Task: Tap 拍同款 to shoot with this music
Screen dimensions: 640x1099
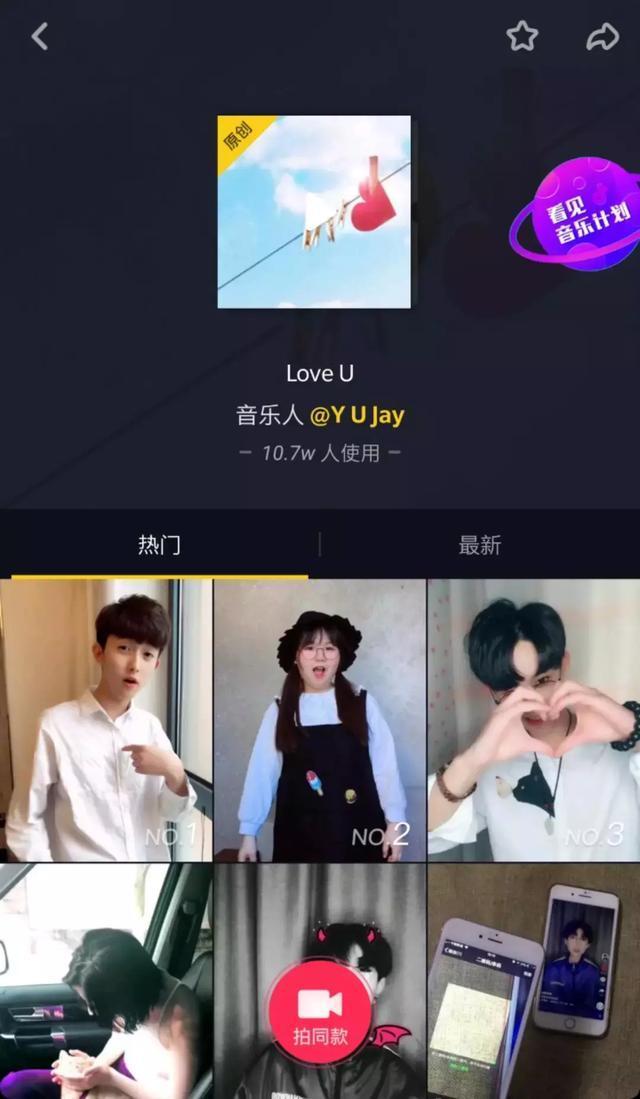Action: 320,1010
